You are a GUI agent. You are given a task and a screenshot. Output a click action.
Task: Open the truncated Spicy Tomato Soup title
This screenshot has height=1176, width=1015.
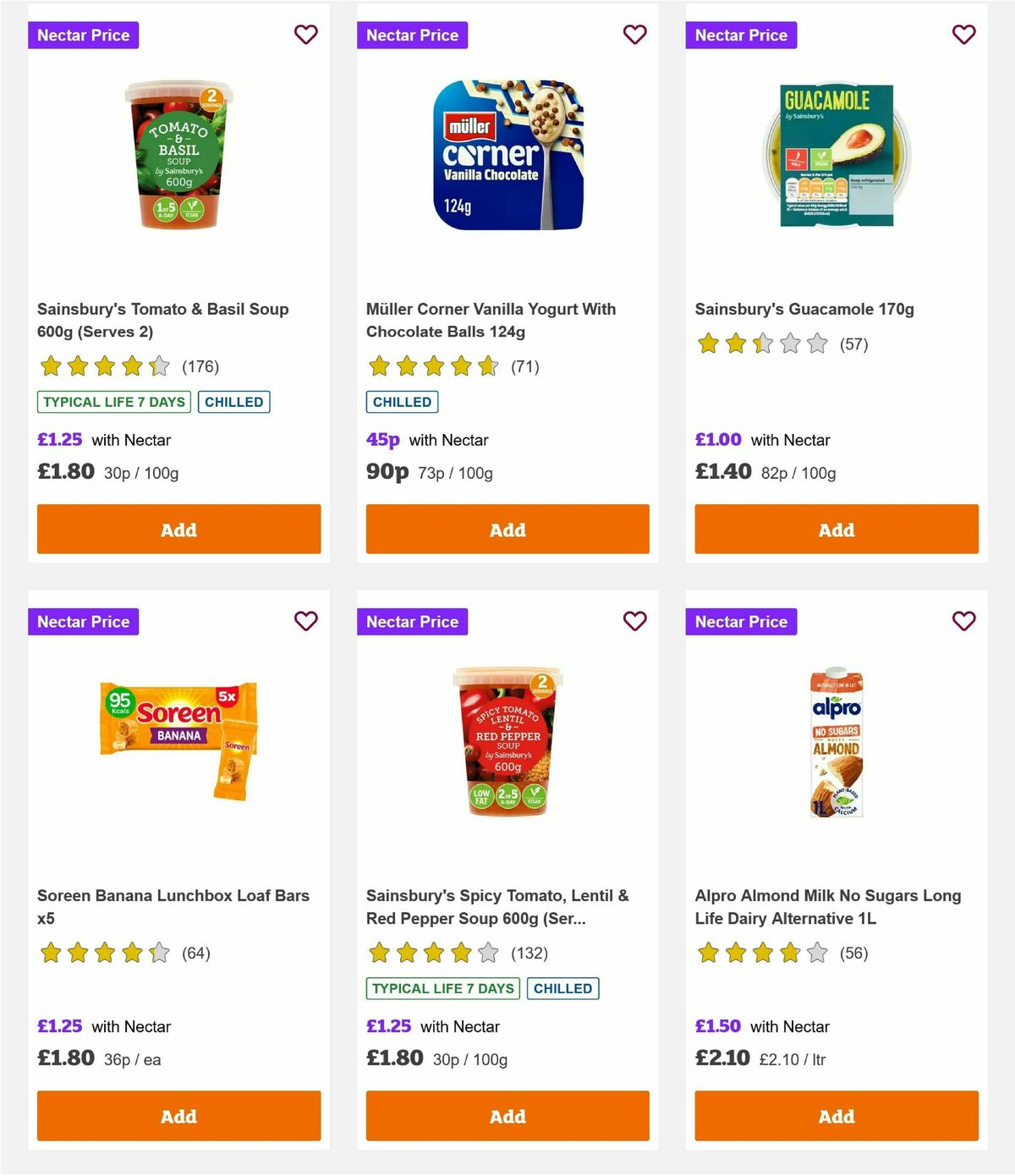tap(497, 906)
